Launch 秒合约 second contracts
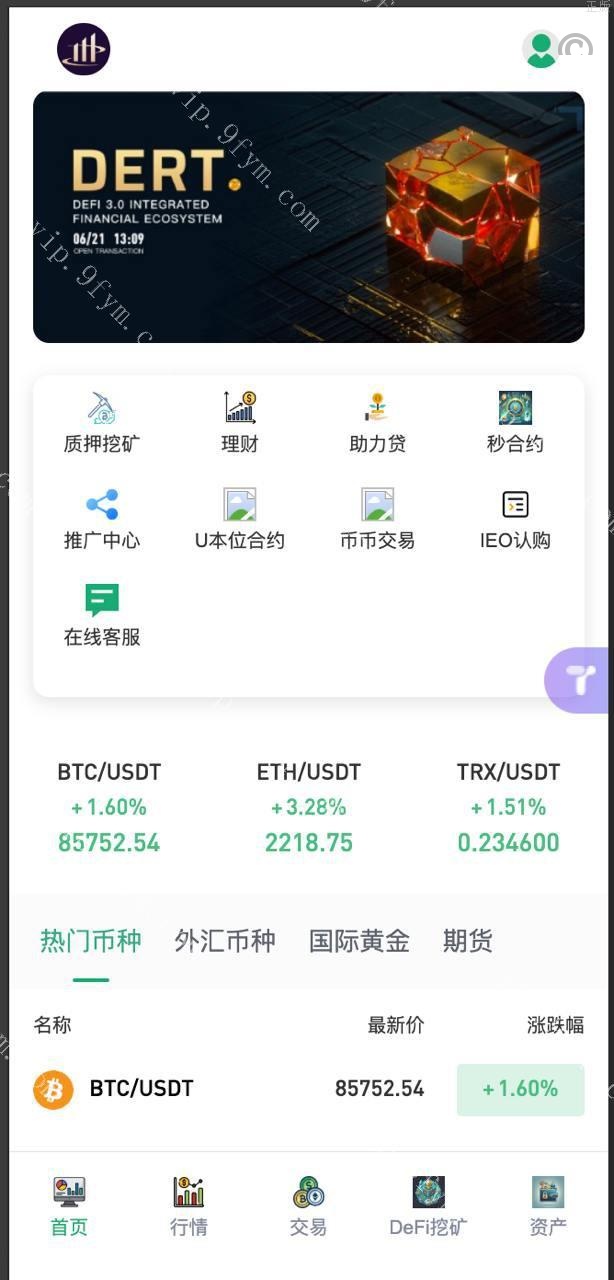 [515, 423]
